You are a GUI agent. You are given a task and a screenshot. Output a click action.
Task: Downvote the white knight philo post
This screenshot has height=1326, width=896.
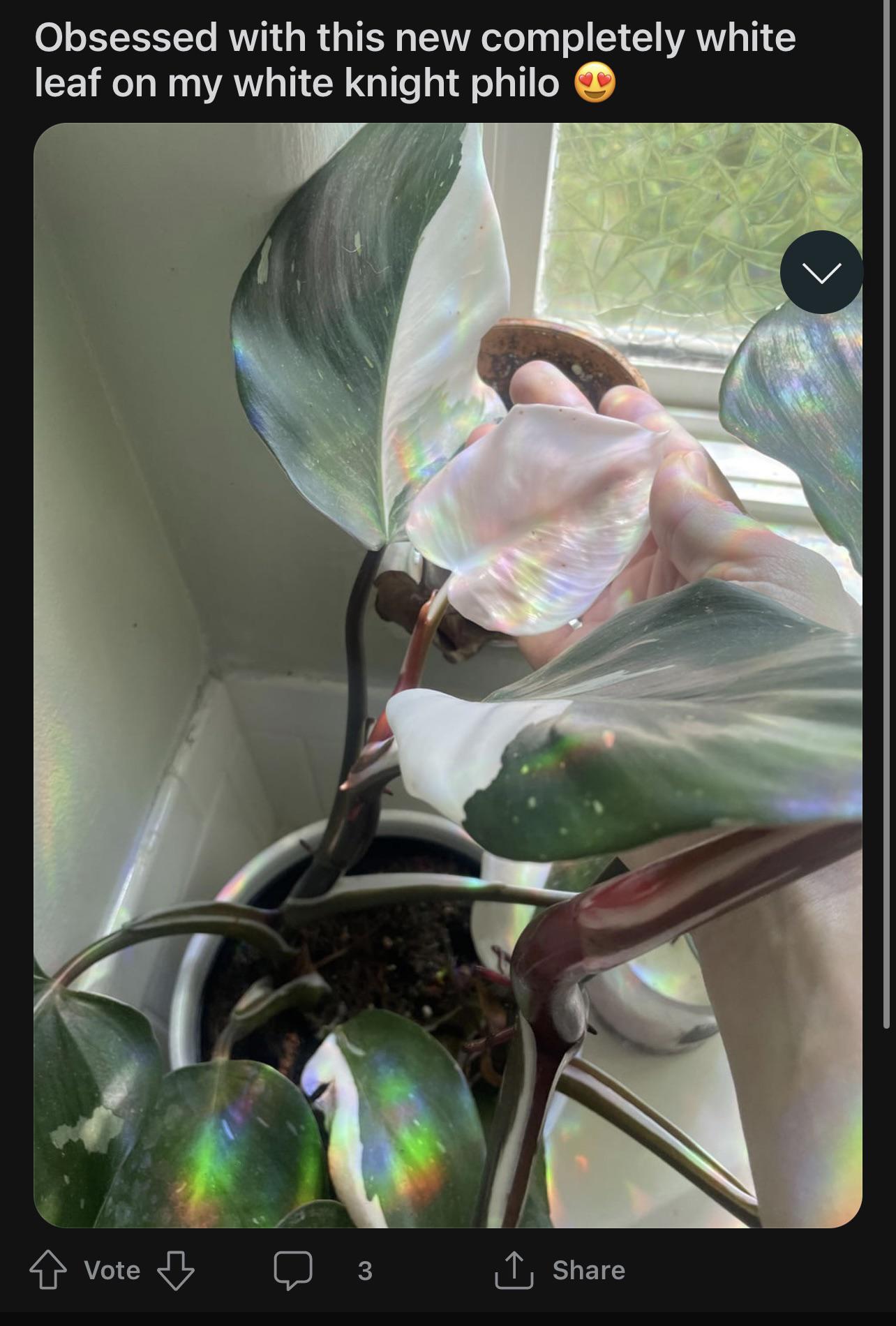point(175,1271)
